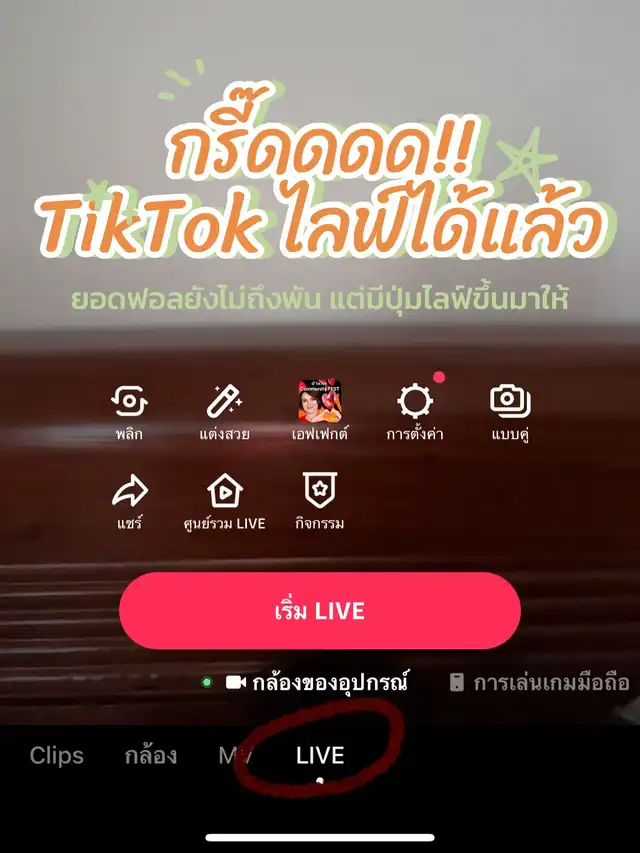This screenshot has height=853, width=640.
Task: Switch to the Clips tab
Action: click(57, 756)
